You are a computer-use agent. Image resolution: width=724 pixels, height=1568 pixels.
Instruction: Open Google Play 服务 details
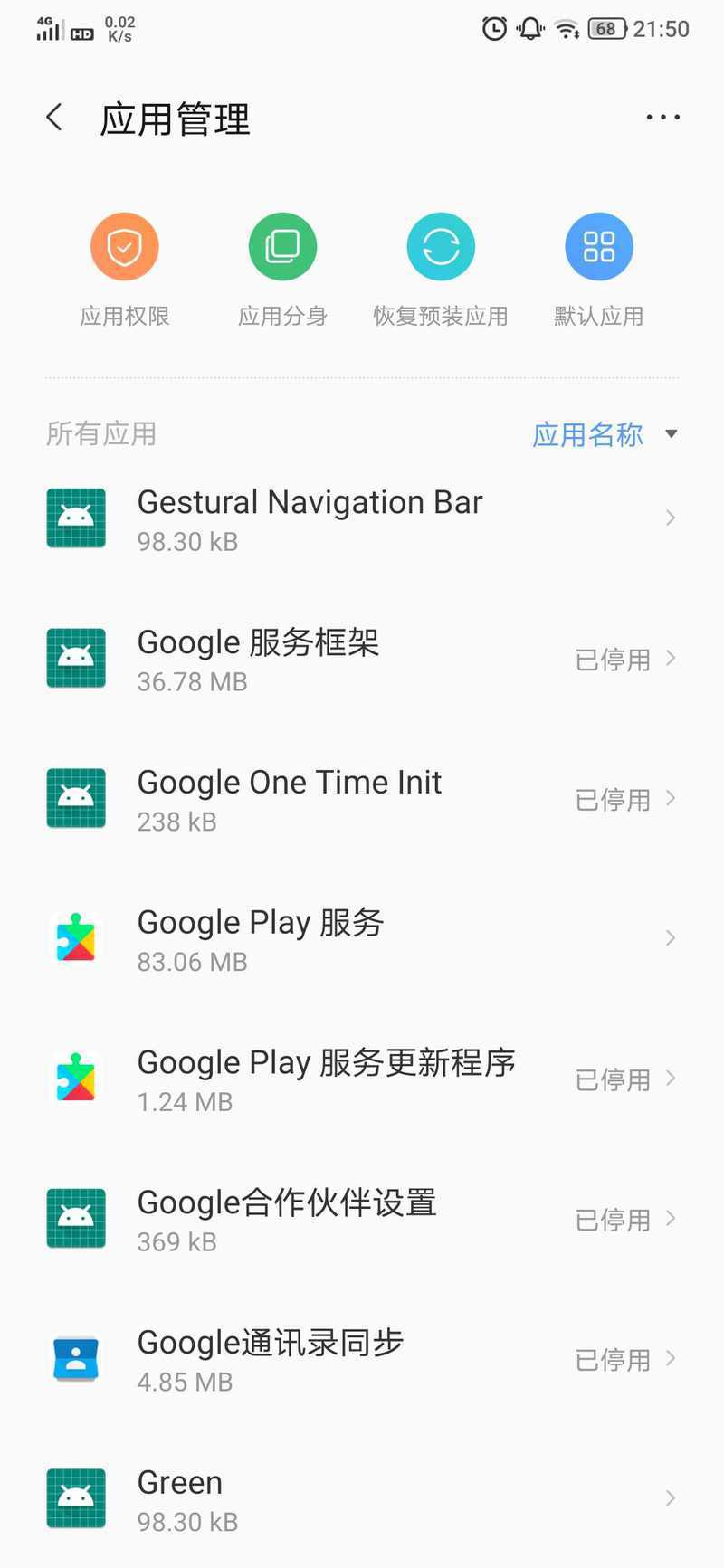362,938
